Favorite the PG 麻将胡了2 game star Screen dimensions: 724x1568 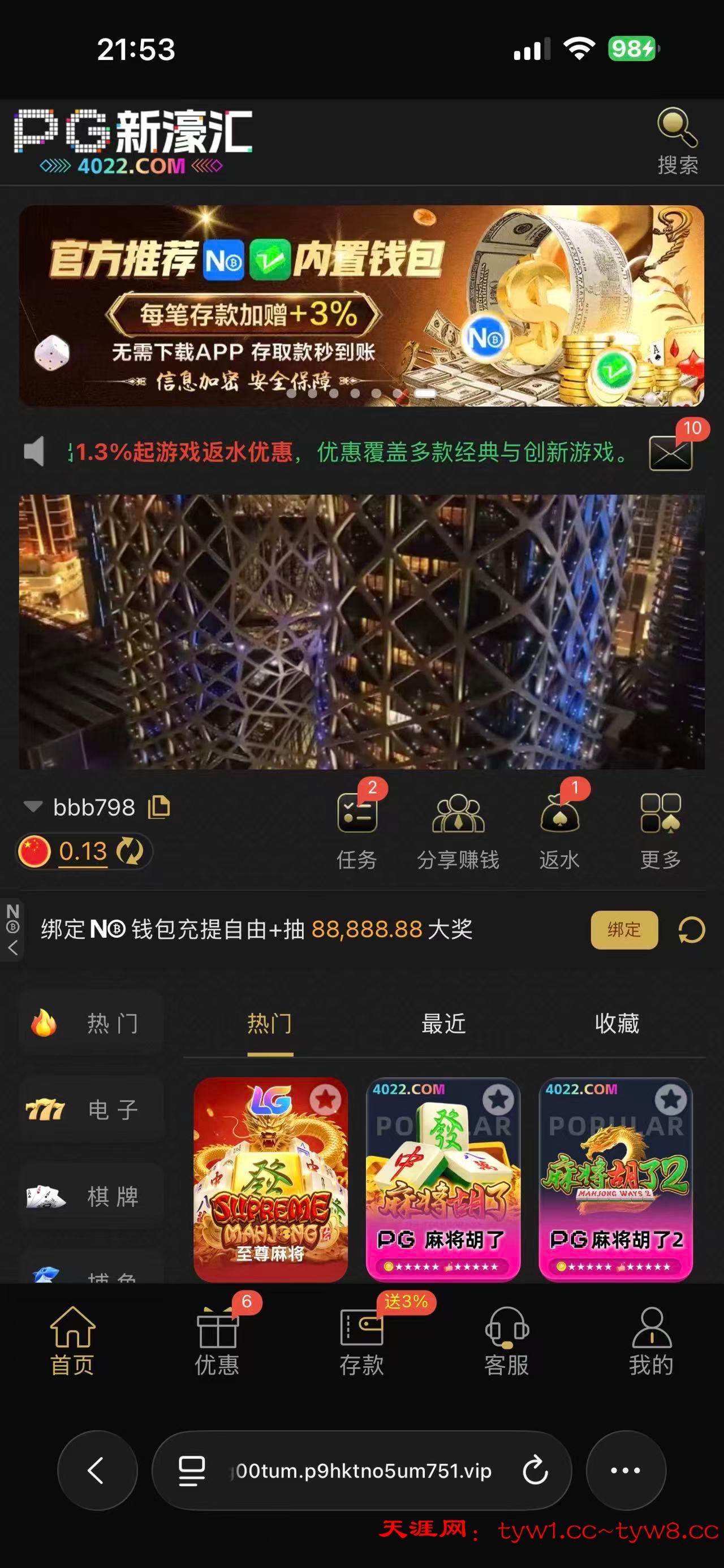tap(670, 1099)
